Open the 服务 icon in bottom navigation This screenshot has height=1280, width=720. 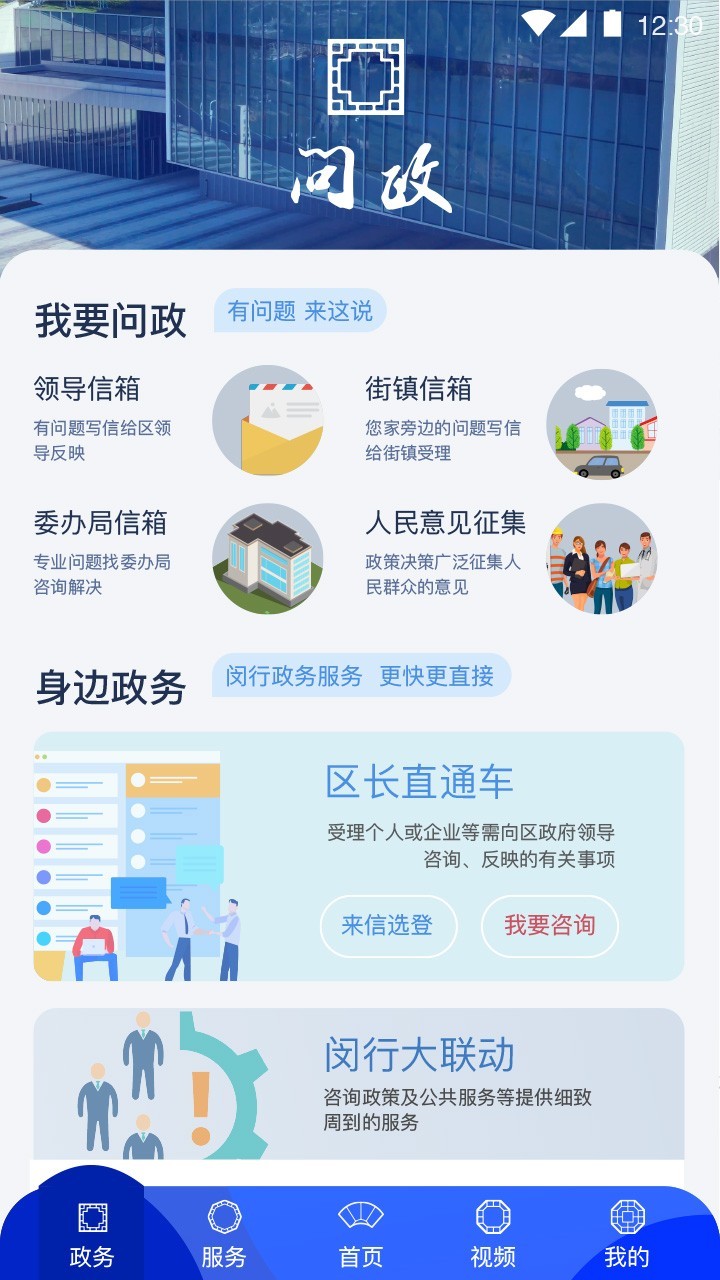pos(224,1215)
